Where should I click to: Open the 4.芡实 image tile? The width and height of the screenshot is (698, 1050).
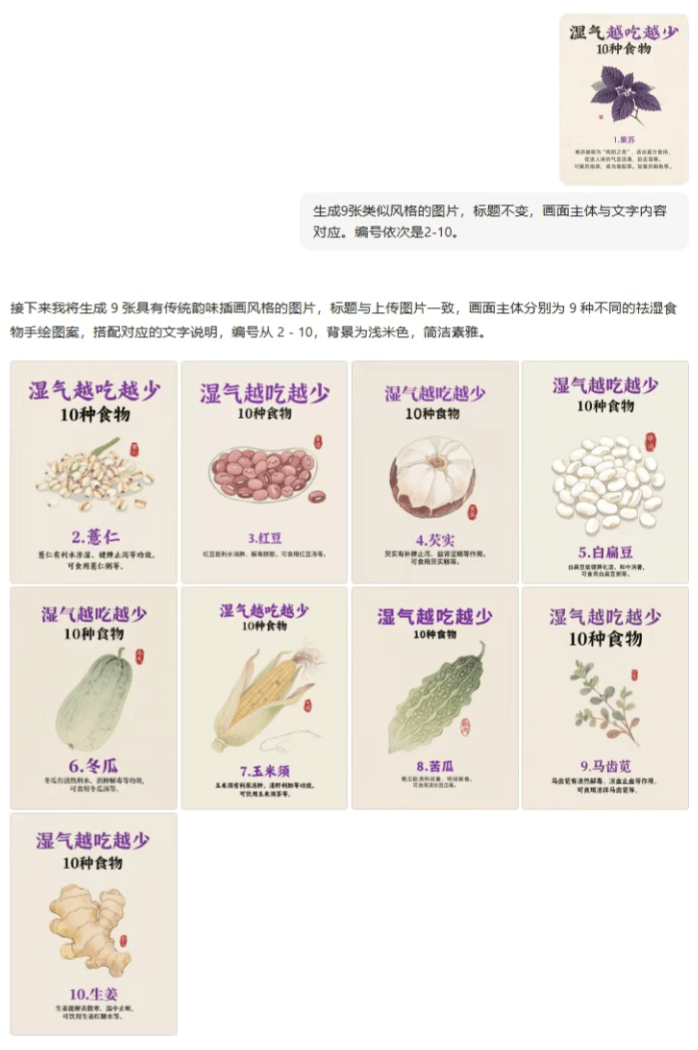[x=435, y=472]
